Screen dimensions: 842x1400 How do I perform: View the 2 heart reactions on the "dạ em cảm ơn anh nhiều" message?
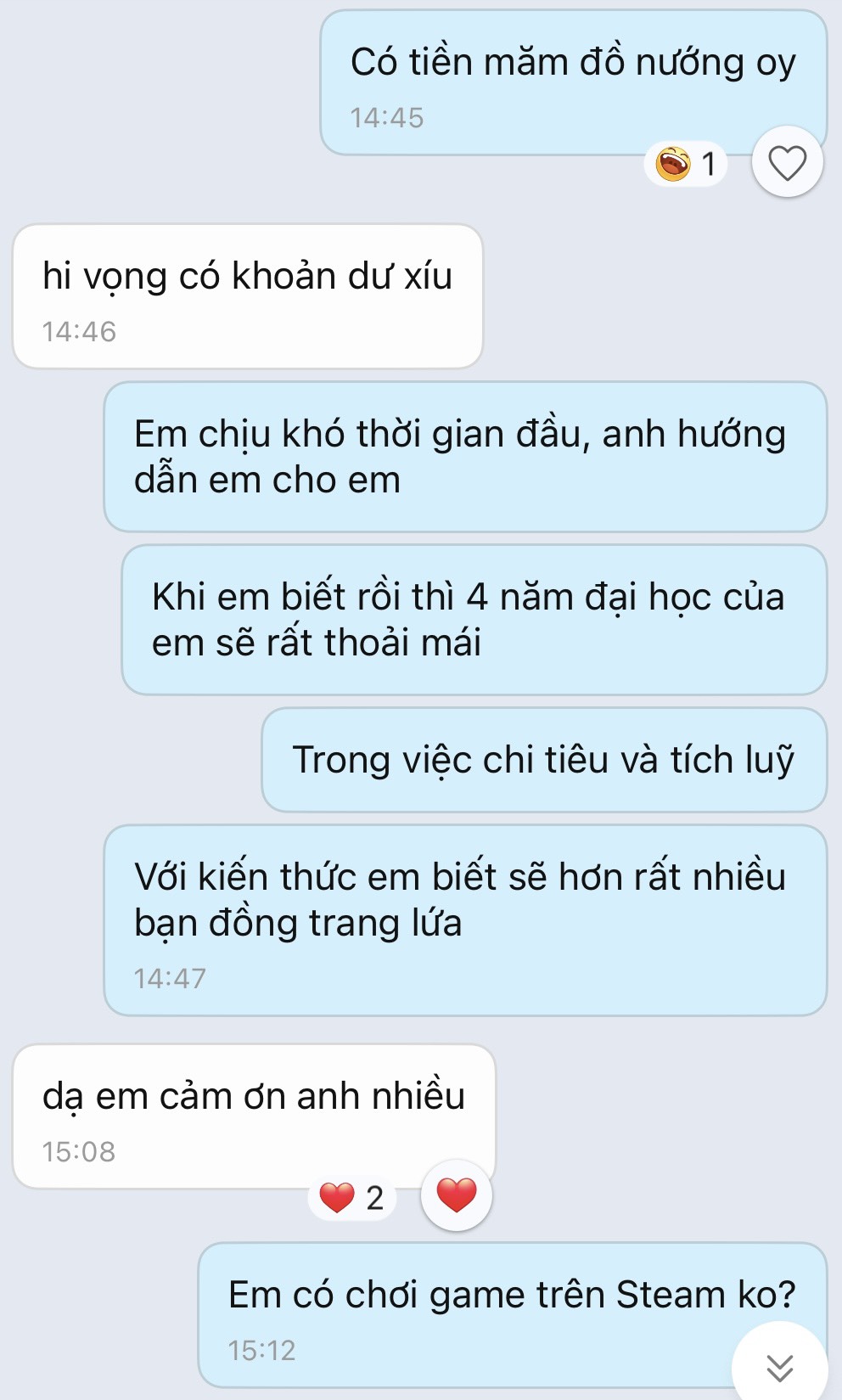(352, 1198)
